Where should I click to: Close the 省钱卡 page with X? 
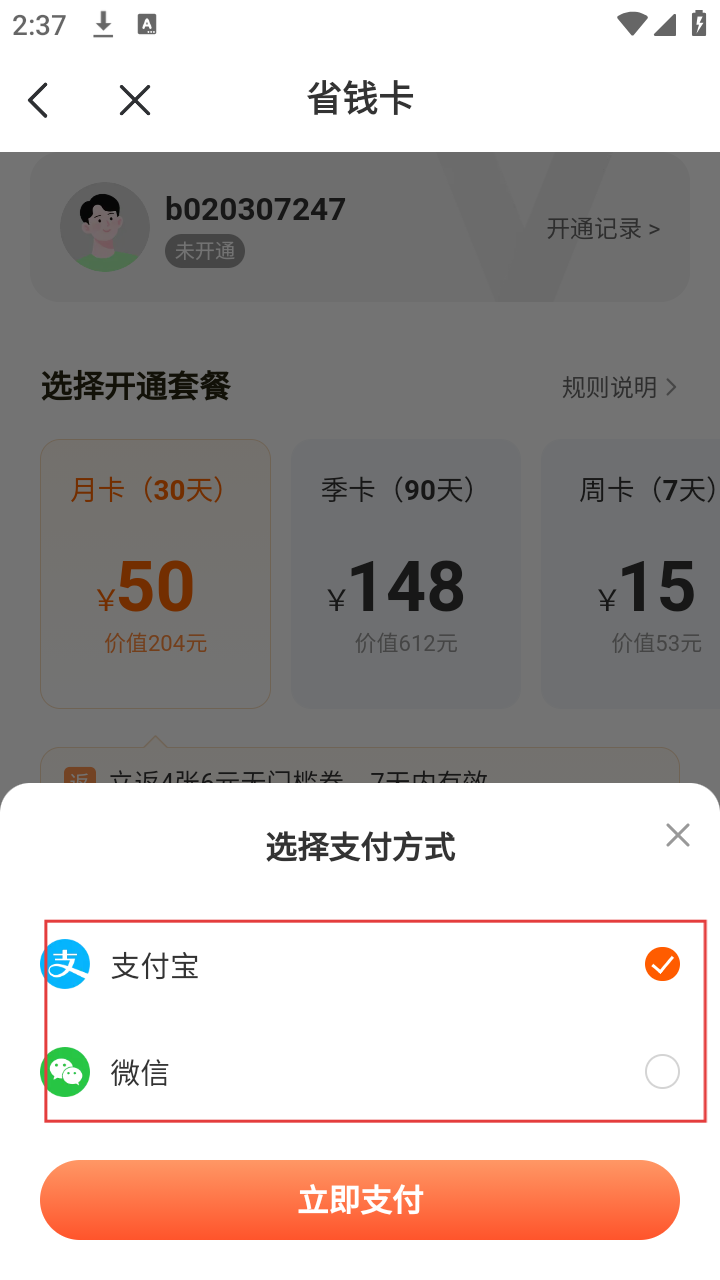click(134, 100)
